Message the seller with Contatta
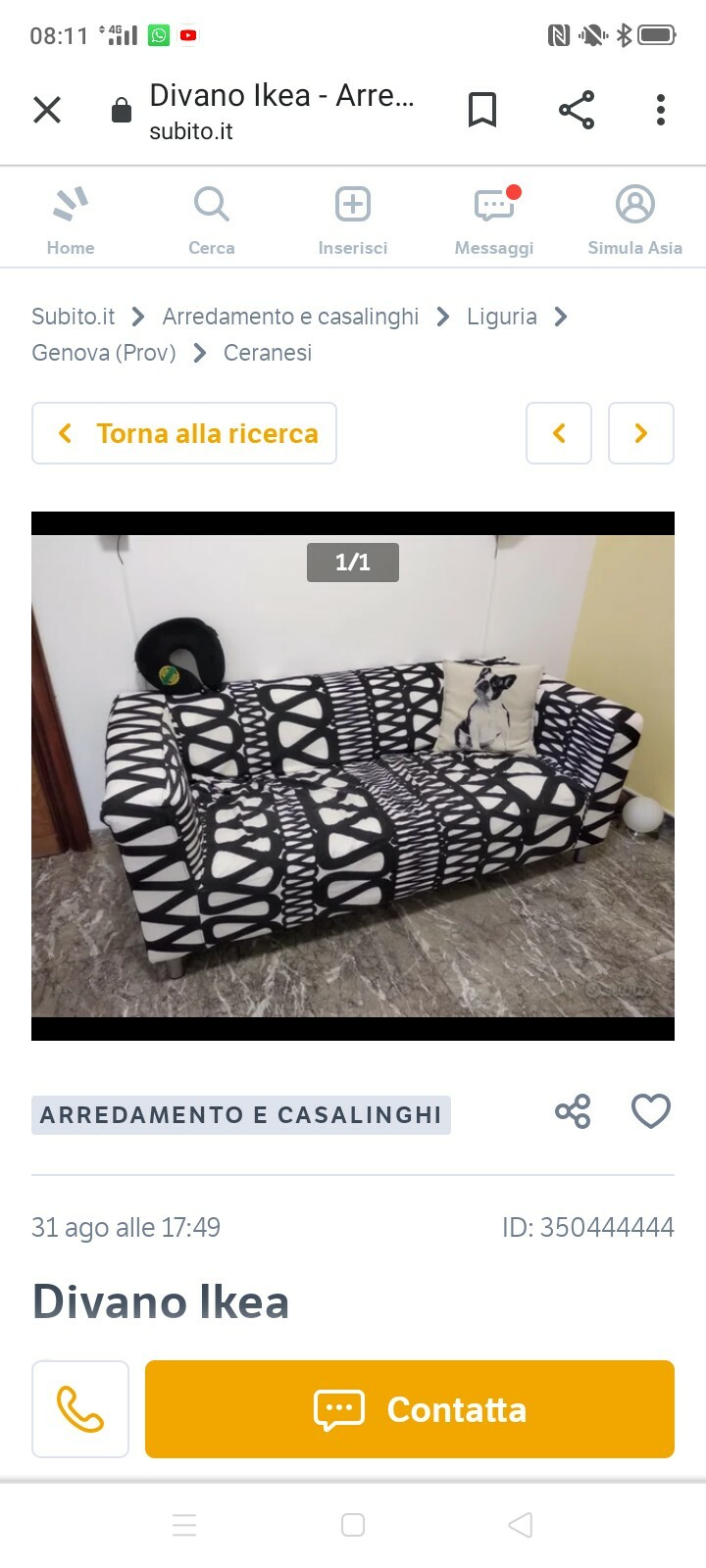This screenshot has width=706, height=1568. (410, 1409)
